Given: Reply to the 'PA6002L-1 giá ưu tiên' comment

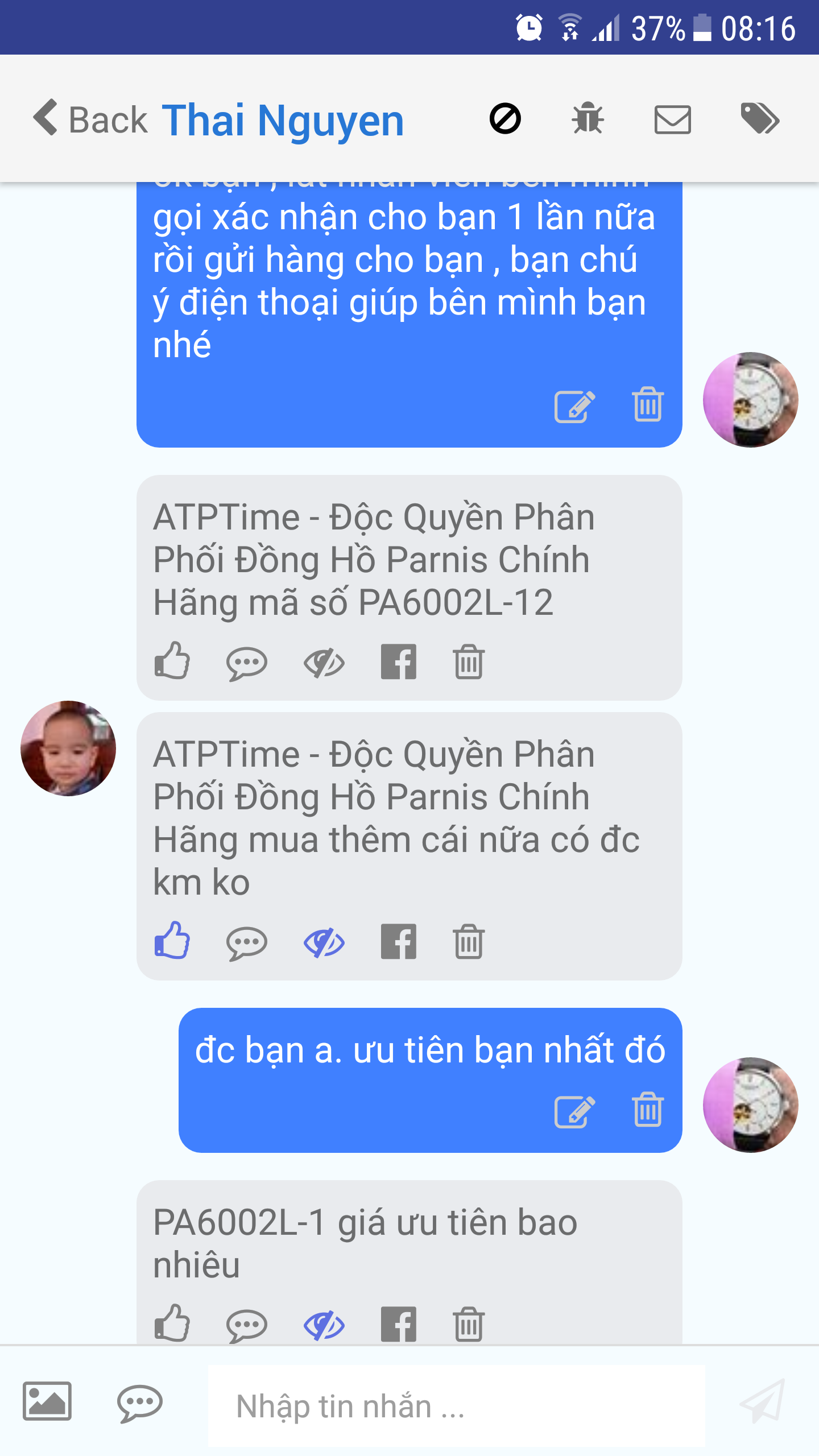Looking at the screenshot, I should (x=246, y=1325).
